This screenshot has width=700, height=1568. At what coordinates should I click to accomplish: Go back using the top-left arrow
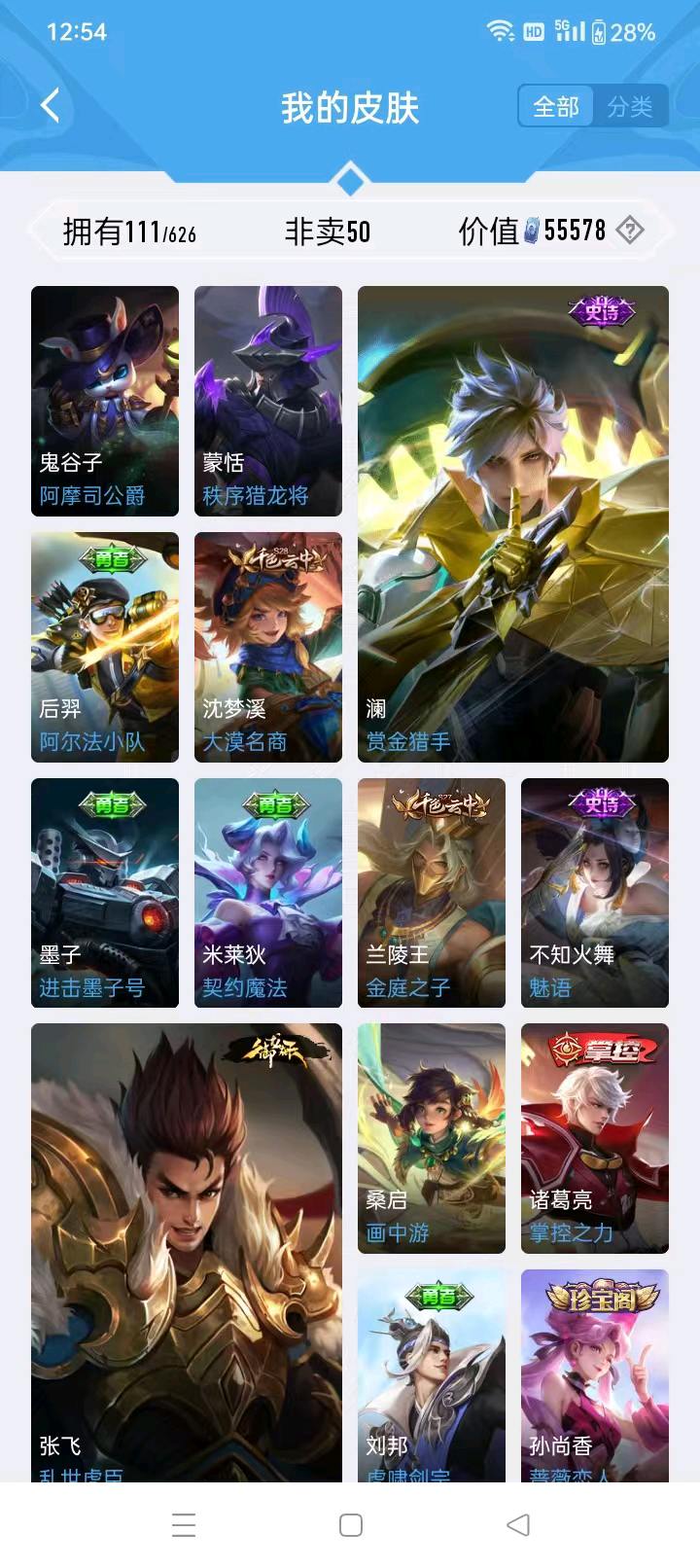51,106
